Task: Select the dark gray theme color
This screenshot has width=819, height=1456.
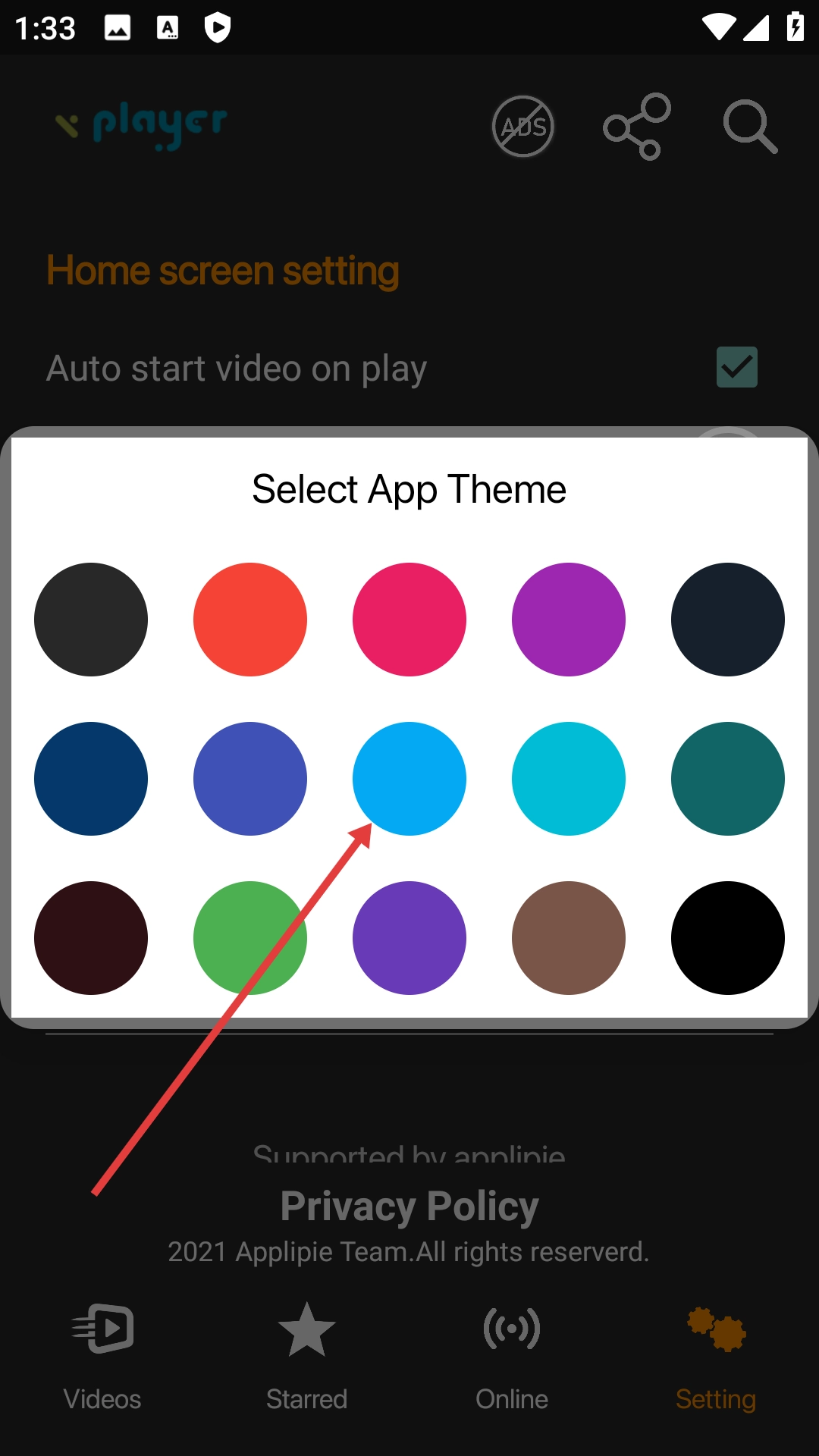Action: click(91, 620)
